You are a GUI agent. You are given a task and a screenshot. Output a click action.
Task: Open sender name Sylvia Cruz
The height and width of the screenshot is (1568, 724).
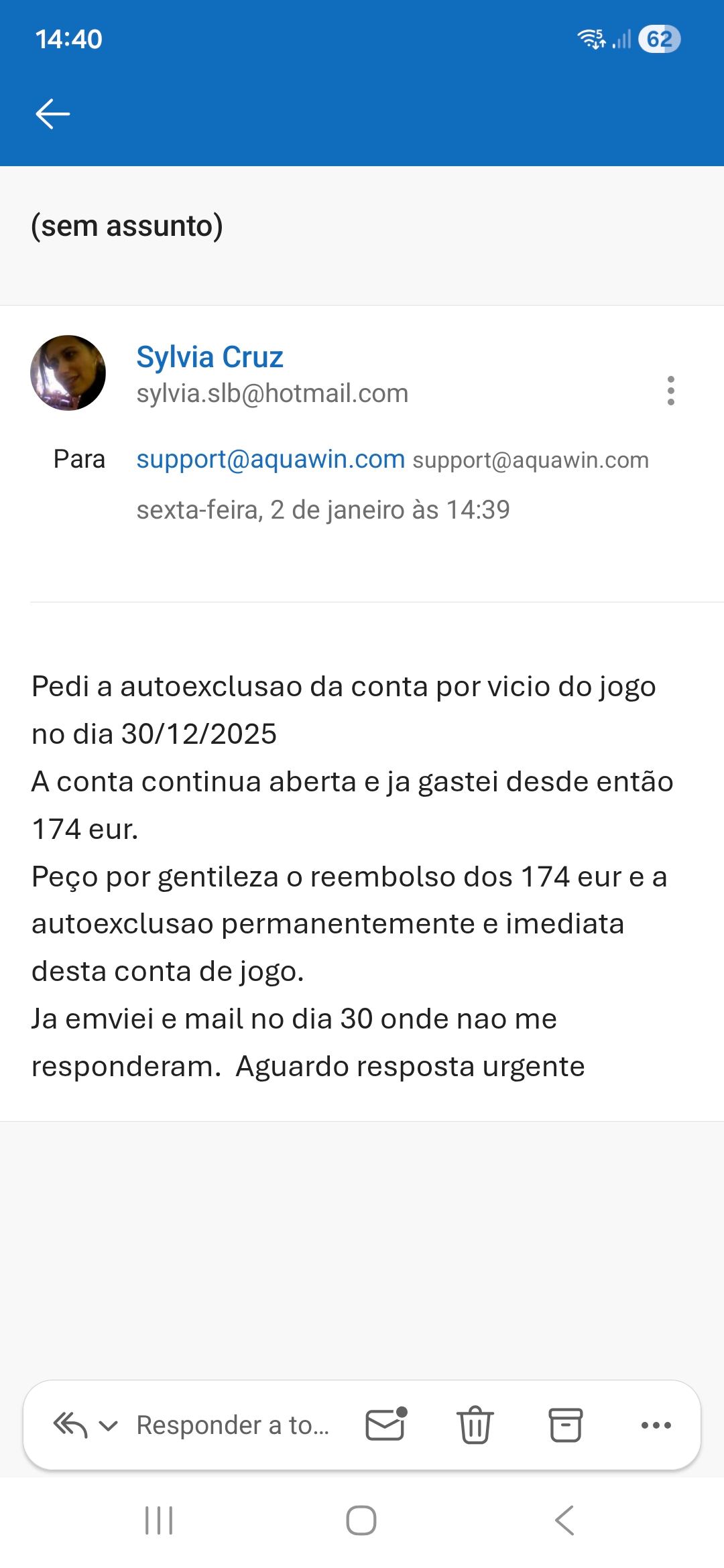coord(210,357)
